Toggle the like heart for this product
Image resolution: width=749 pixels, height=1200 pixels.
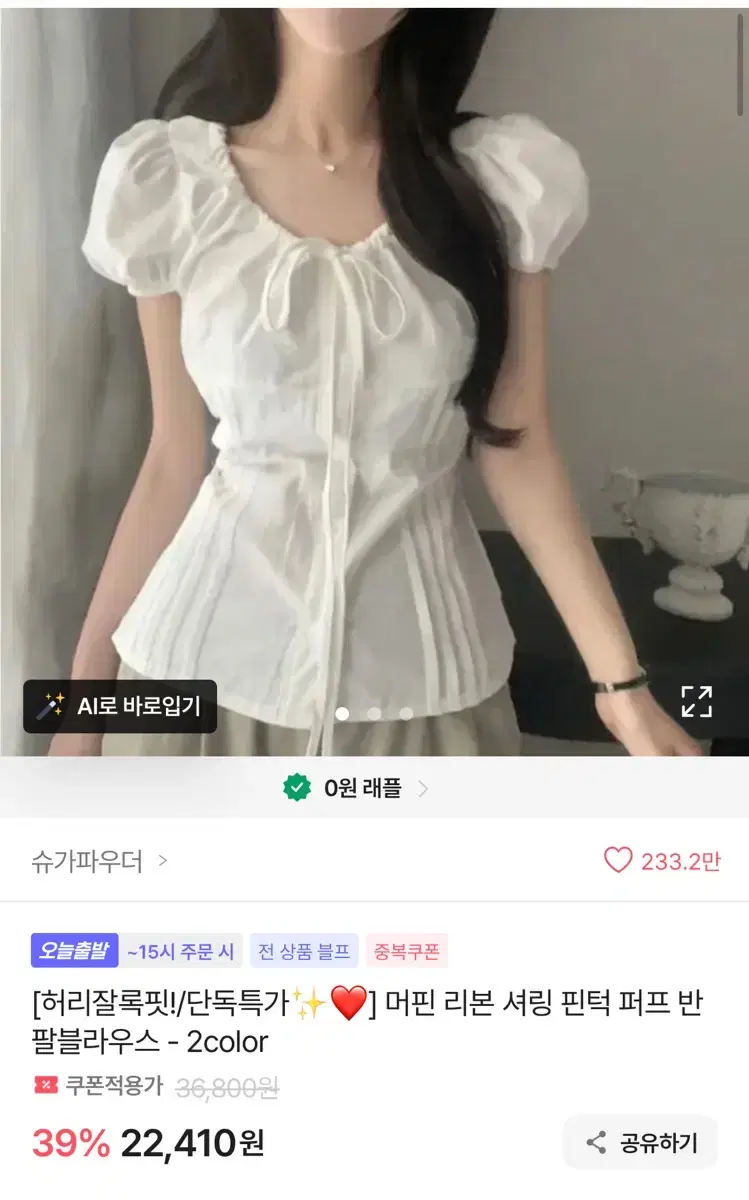(615, 860)
